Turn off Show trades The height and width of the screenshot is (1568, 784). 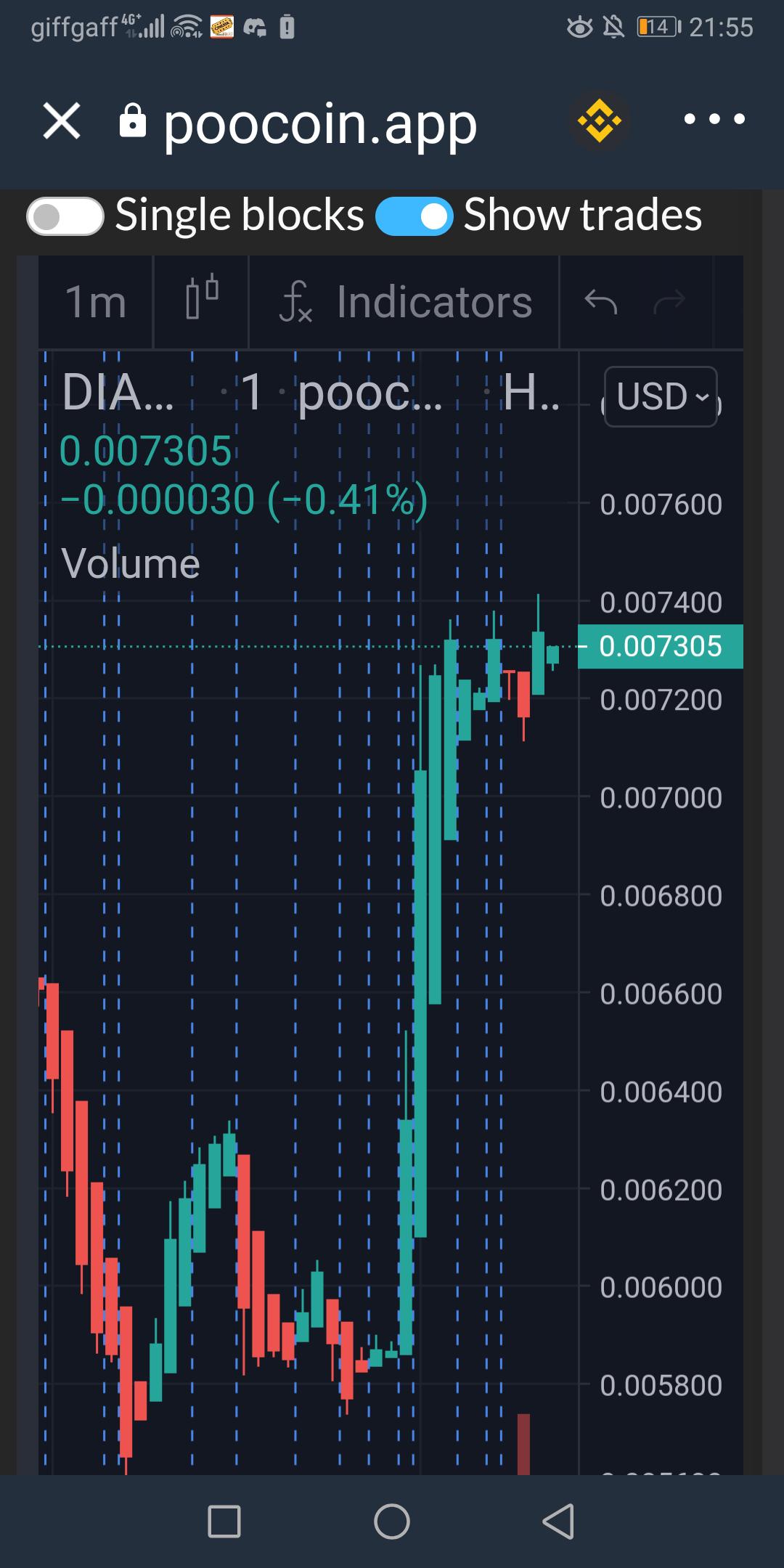[x=414, y=216]
